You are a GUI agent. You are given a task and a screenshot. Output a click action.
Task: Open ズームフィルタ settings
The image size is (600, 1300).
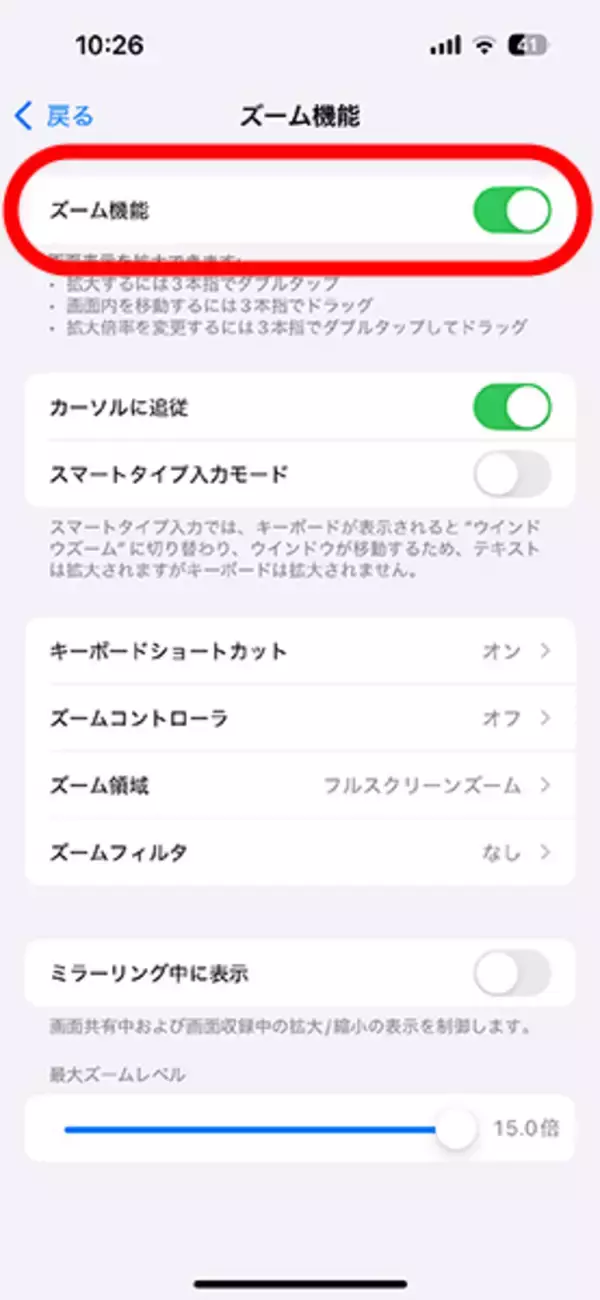pos(300,852)
